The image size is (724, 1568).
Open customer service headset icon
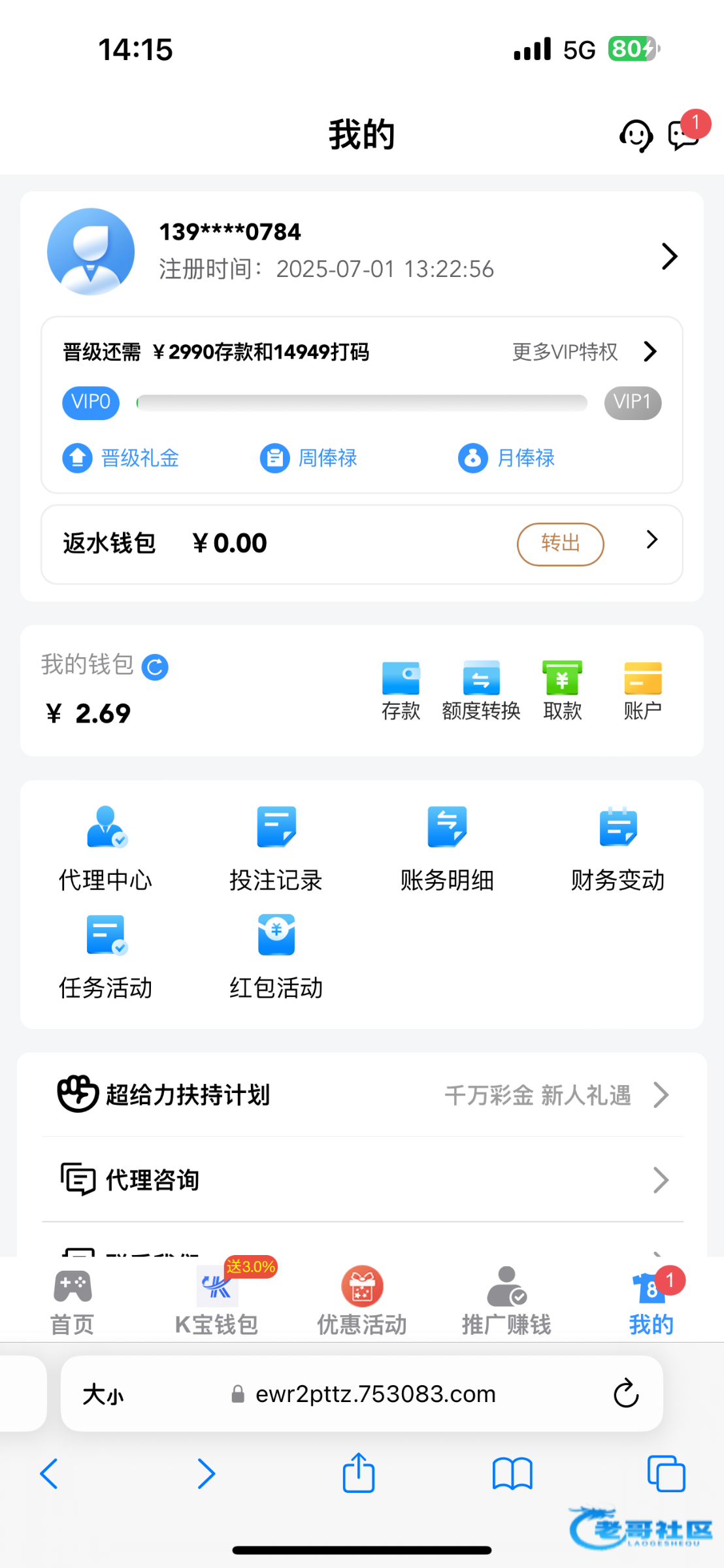(635, 136)
